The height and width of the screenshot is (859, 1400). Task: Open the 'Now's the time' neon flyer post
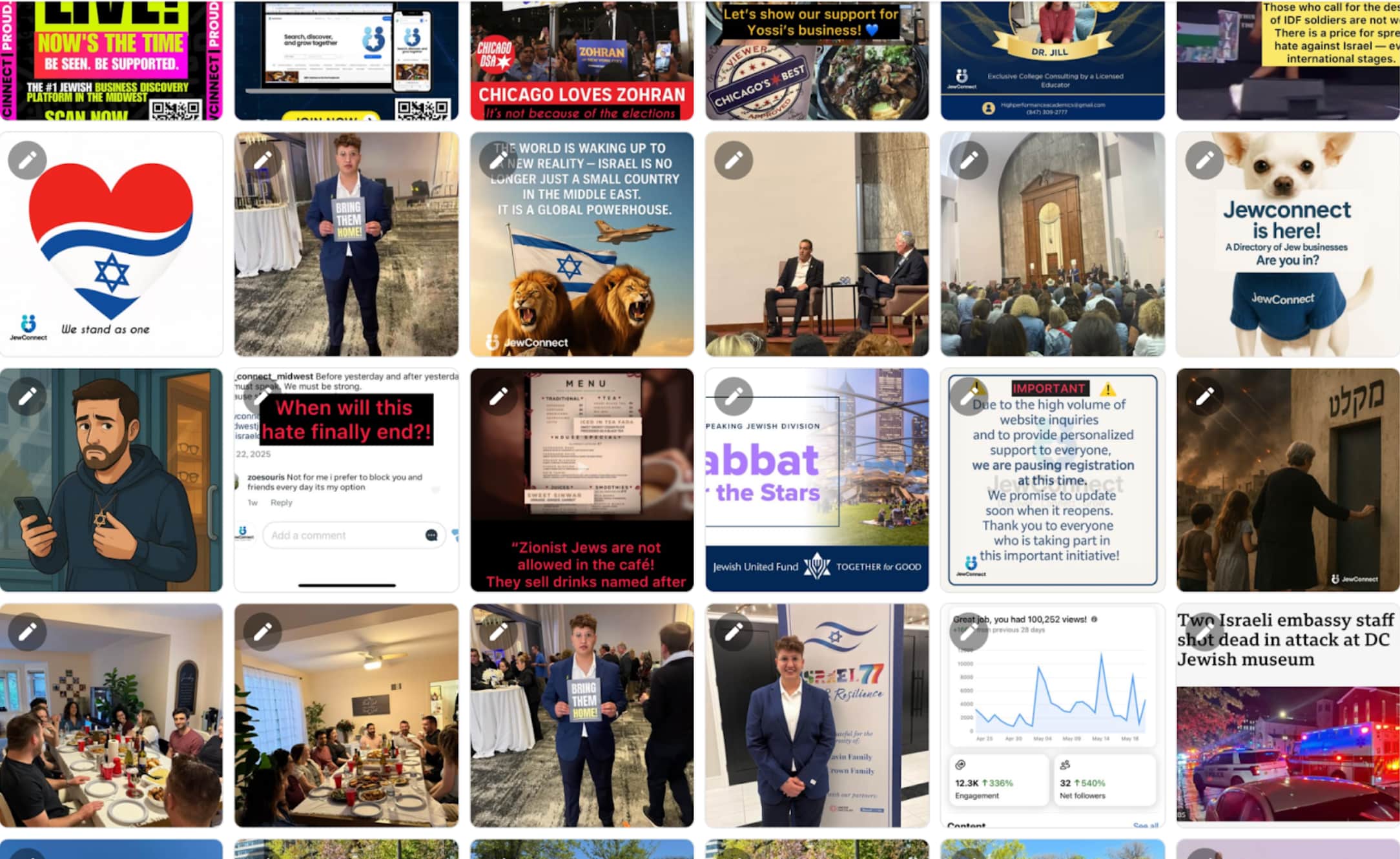[x=111, y=61]
